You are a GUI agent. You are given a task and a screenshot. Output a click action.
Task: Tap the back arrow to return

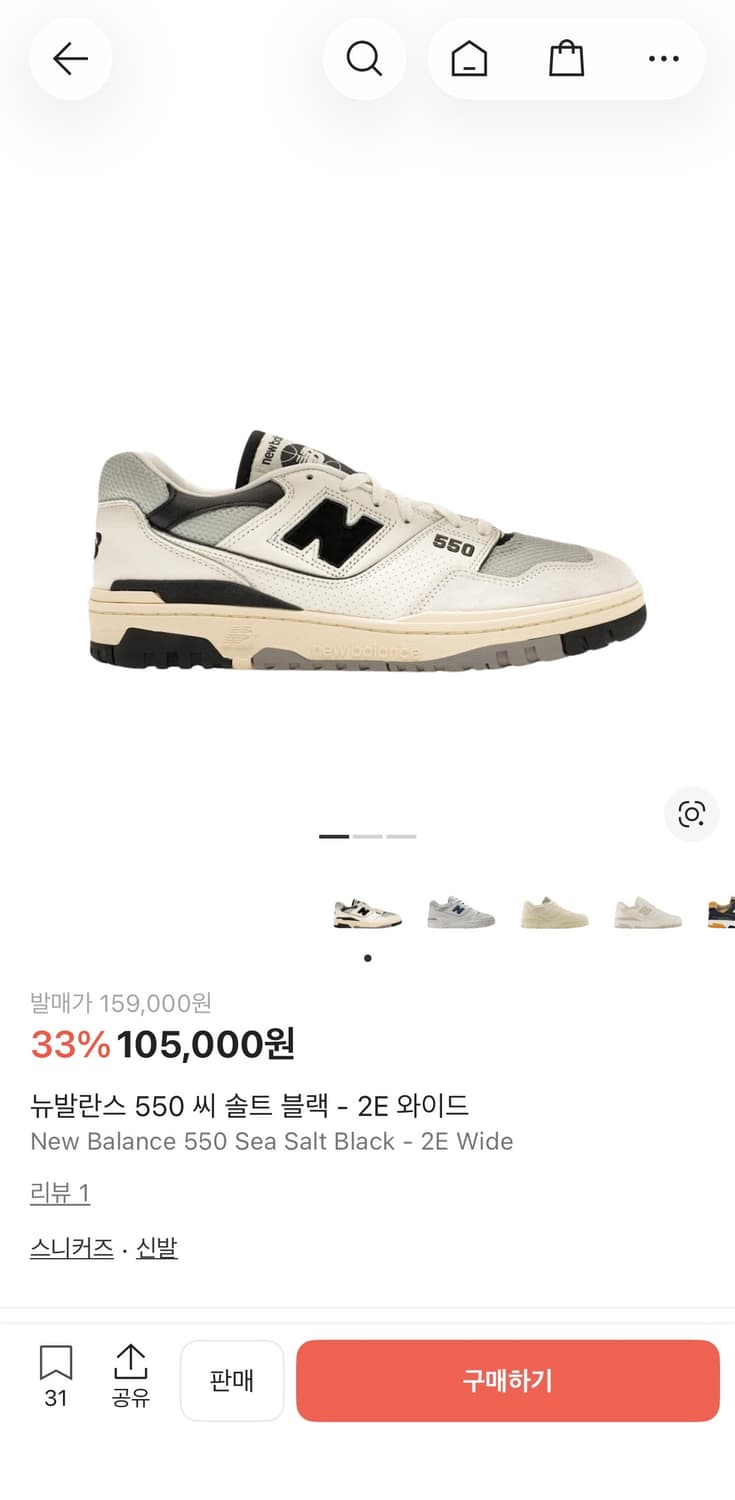(x=70, y=58)
